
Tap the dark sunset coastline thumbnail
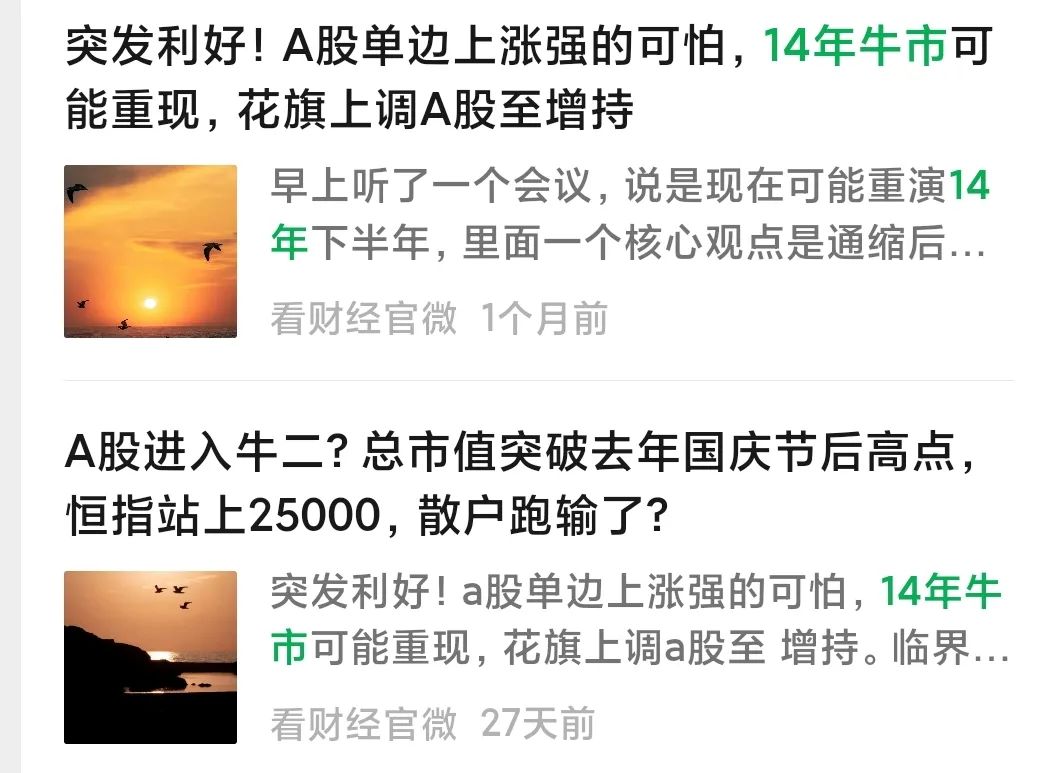pyautogui.click(x=151, y=657)
